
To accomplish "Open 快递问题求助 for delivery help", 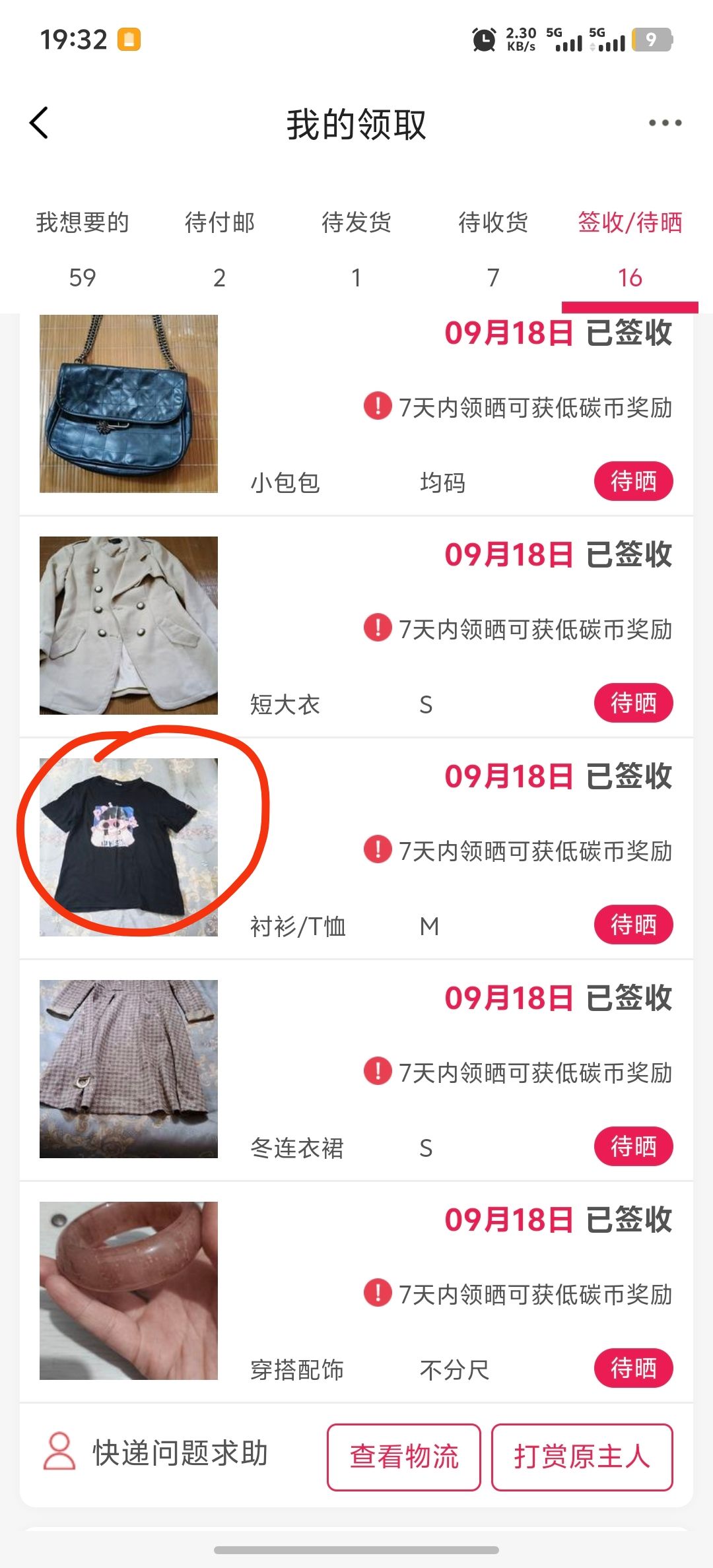I will pos(156,1453).
